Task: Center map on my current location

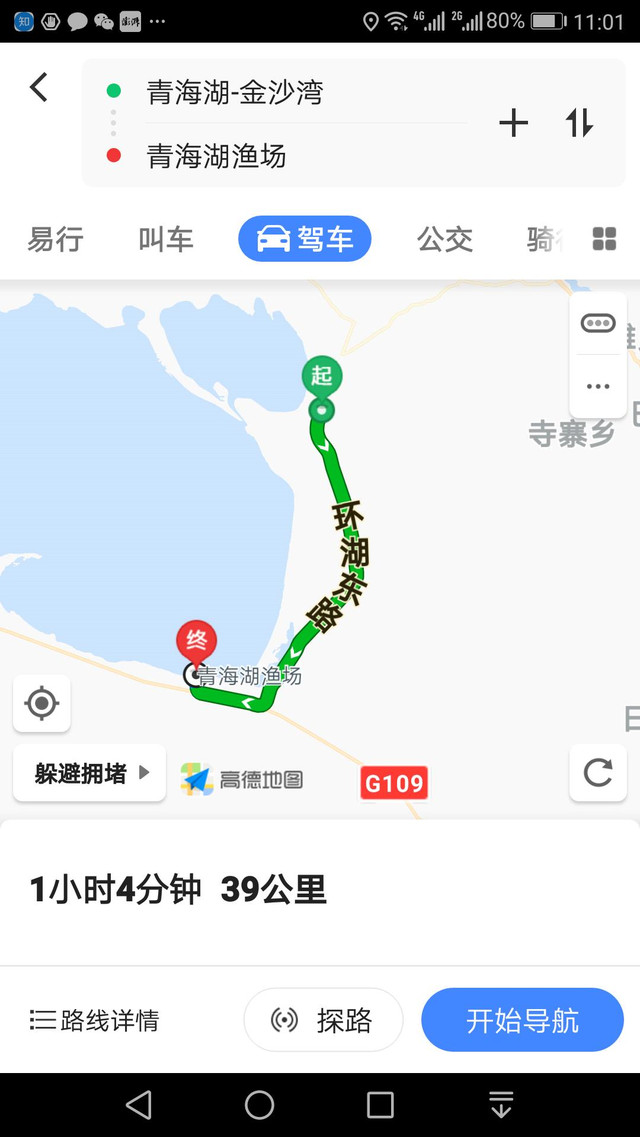Action: coord(41,703)
